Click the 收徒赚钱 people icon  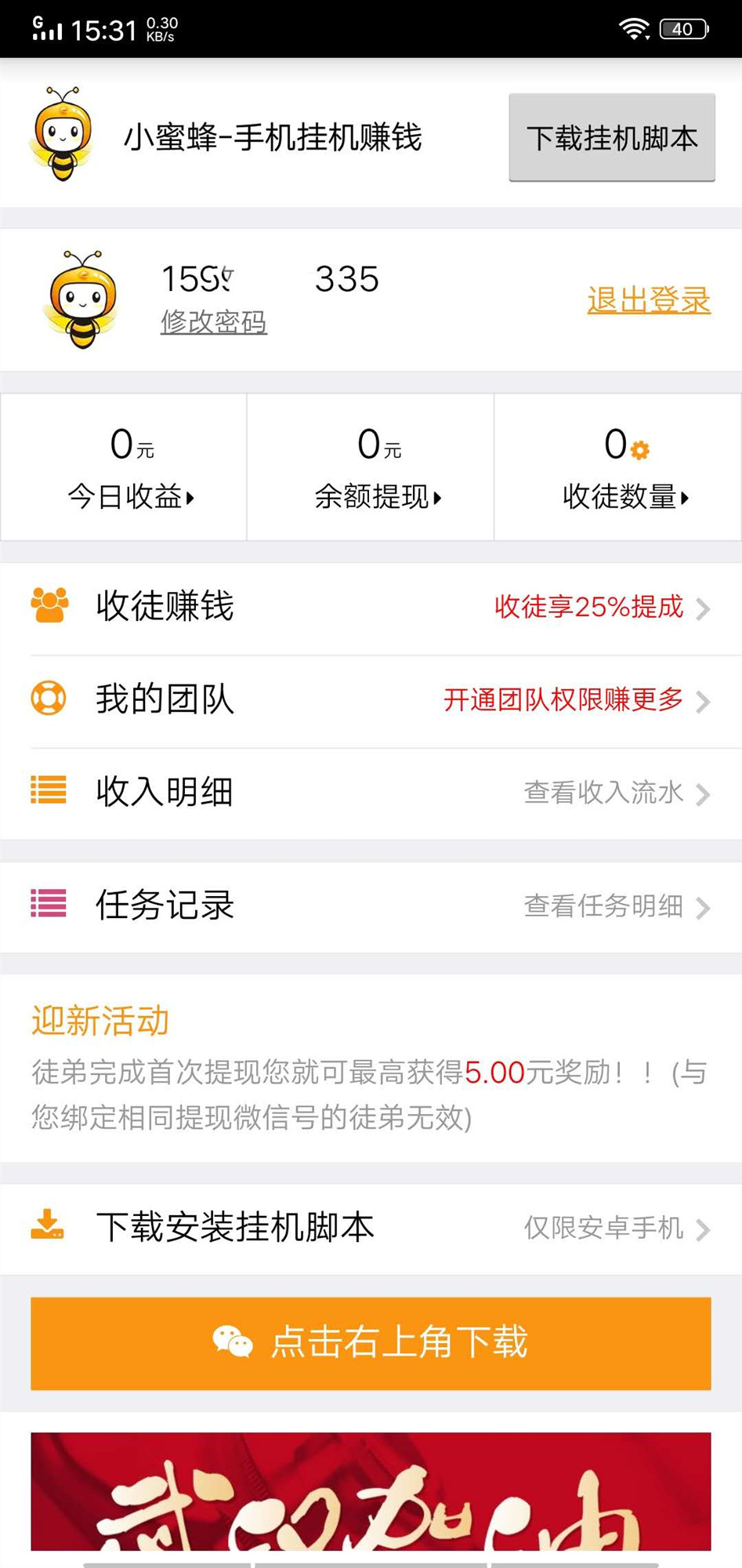pyautogui.click(x=49, y=605)
